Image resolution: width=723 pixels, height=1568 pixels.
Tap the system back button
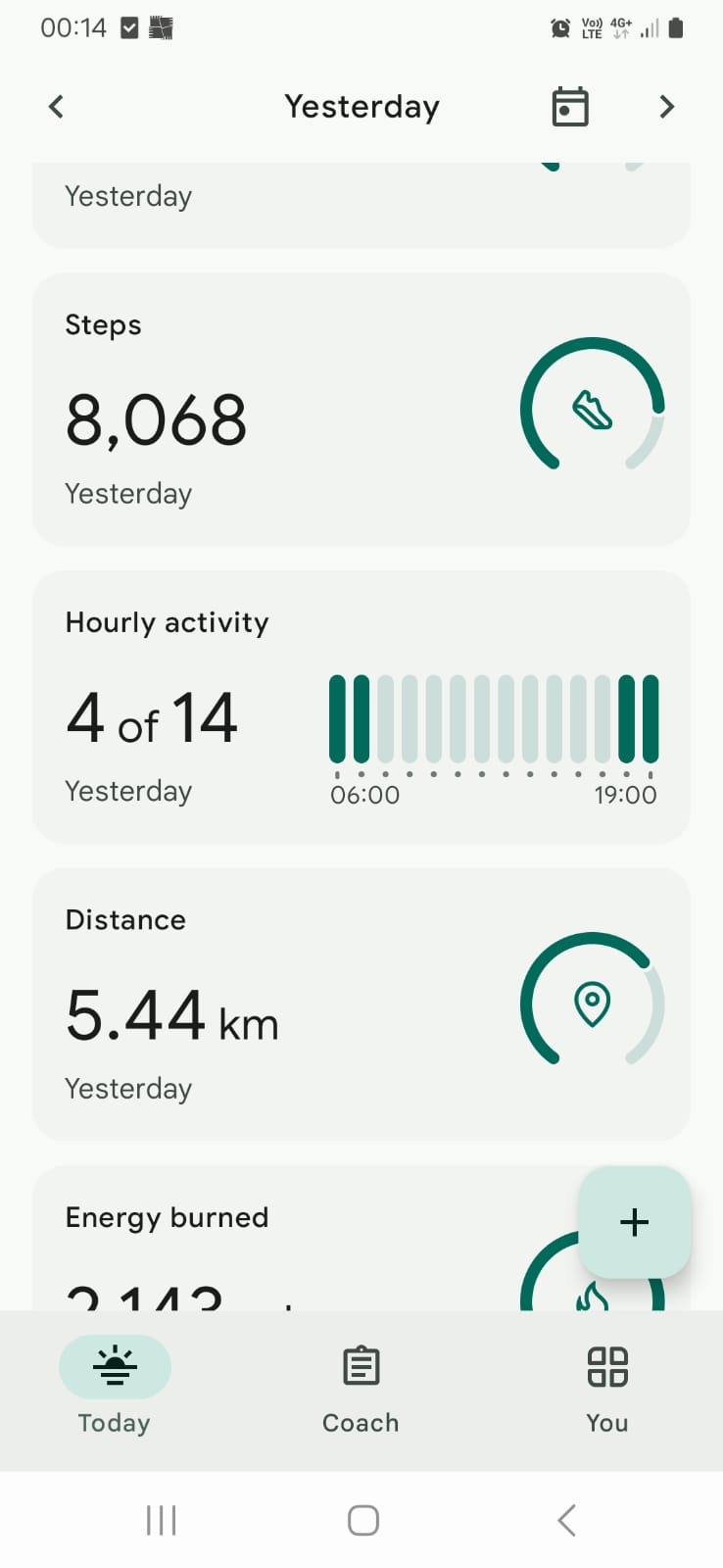[x=566, y=1520]
